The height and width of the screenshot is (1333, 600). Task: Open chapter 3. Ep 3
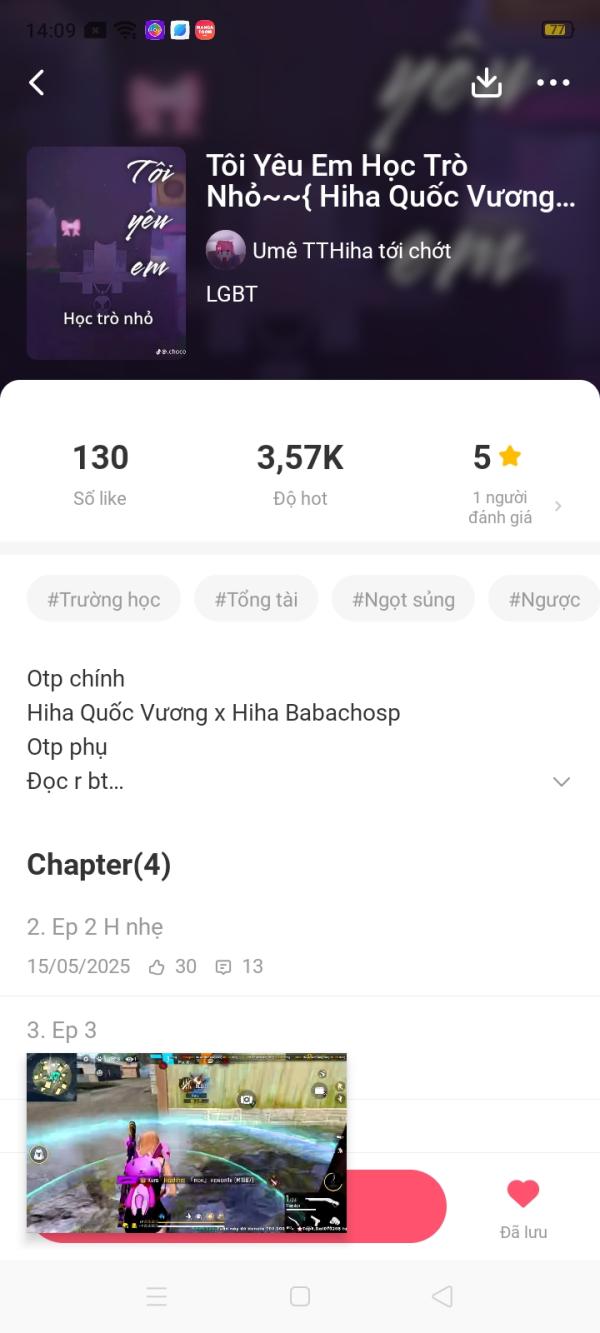pos(62,1030)
